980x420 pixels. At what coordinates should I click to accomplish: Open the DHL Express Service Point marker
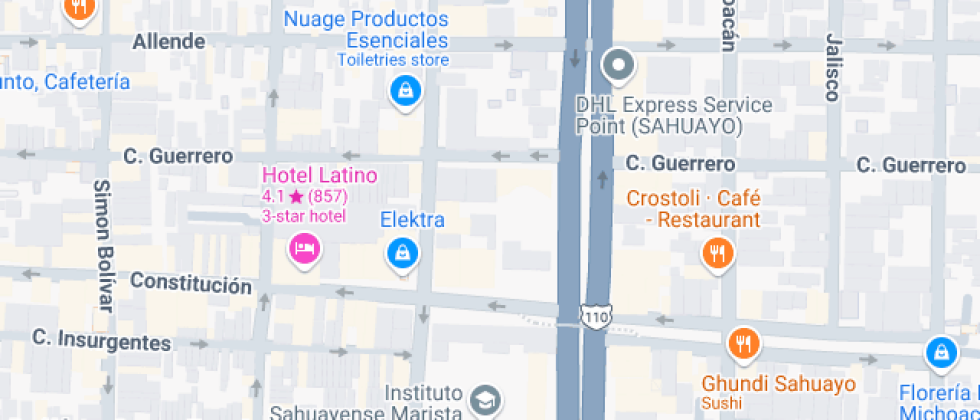tap(619, 67)
